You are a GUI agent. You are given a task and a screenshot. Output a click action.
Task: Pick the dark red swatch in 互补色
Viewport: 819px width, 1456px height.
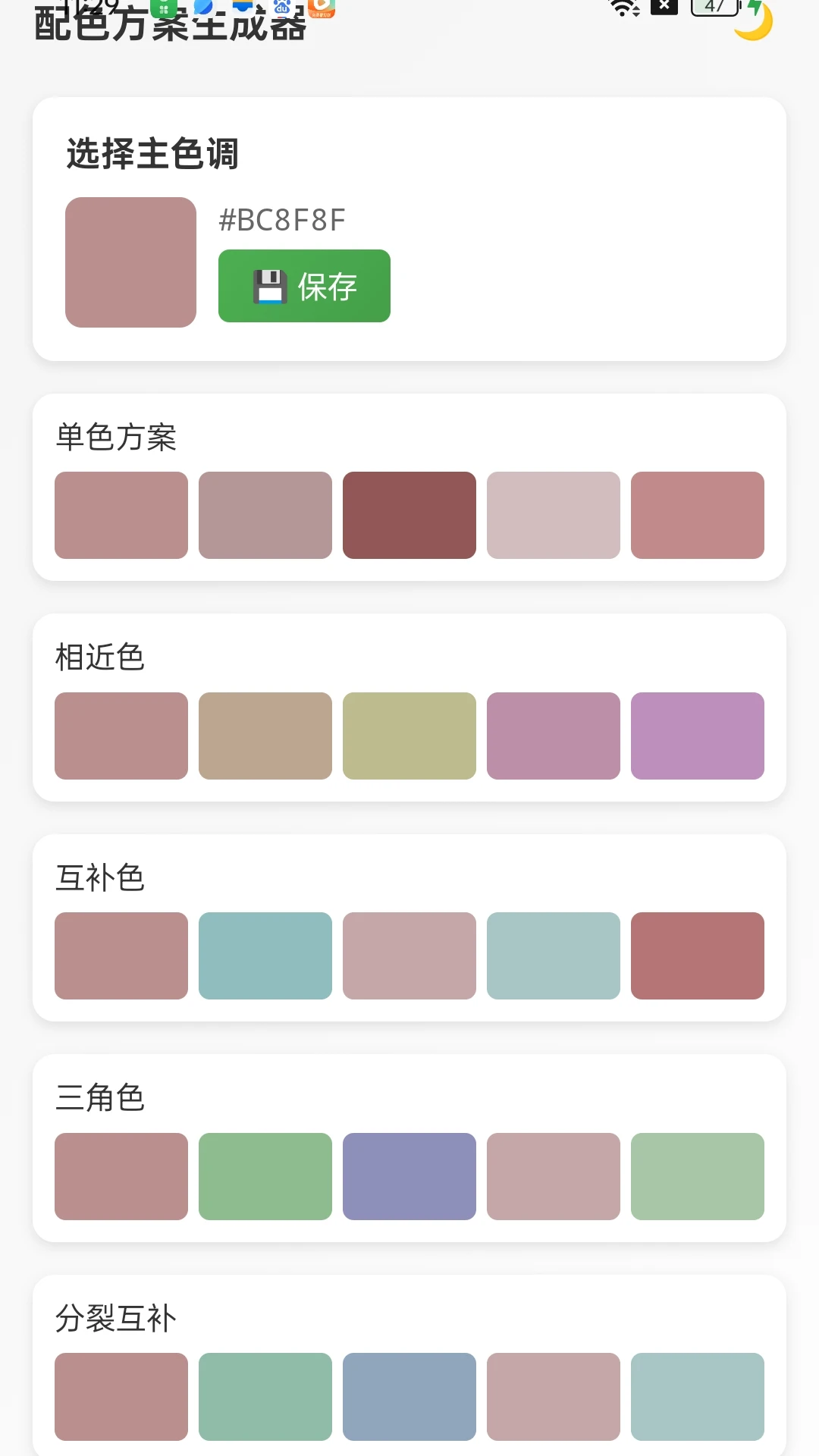698,955
